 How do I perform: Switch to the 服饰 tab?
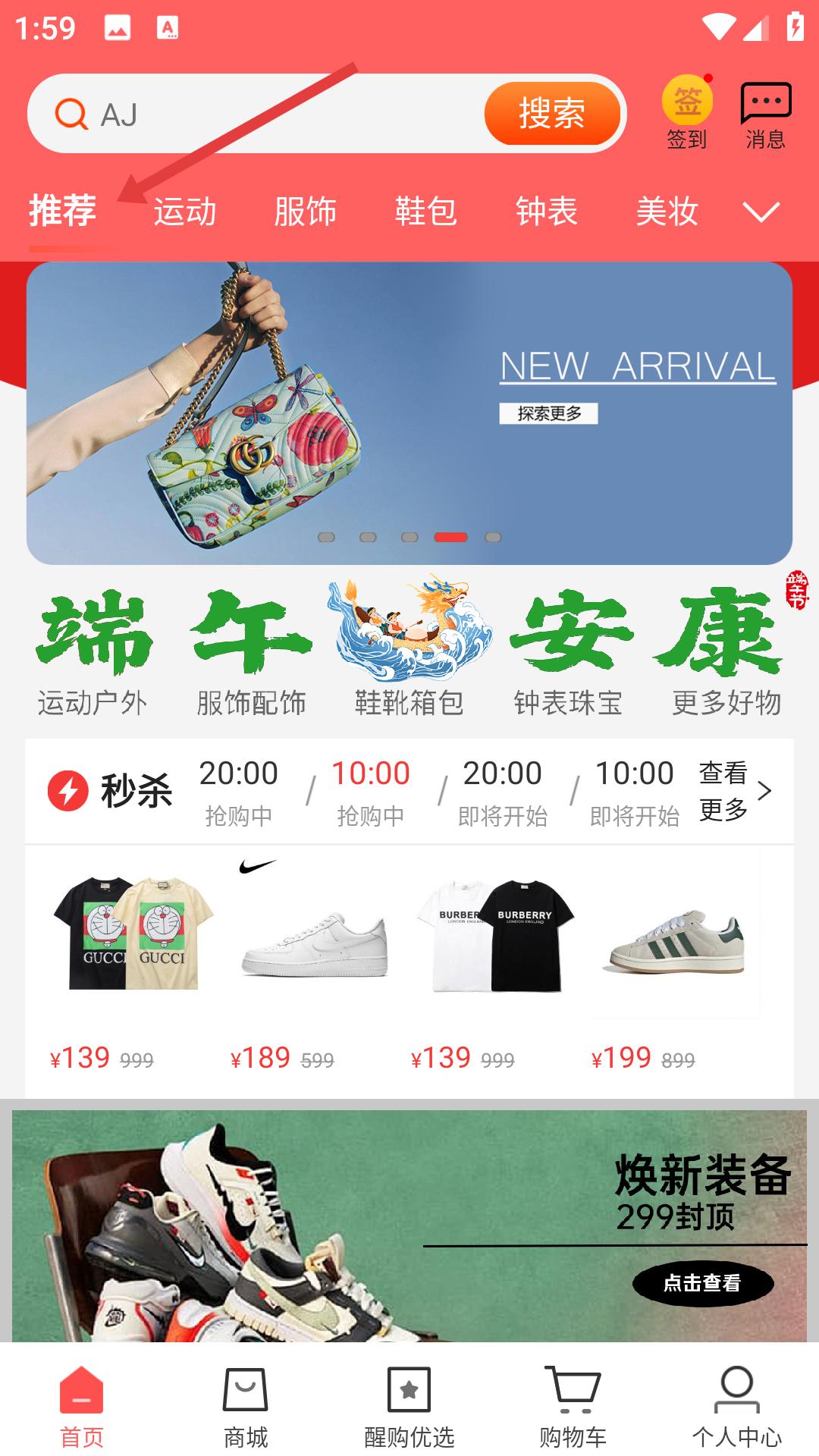point(305,212)
